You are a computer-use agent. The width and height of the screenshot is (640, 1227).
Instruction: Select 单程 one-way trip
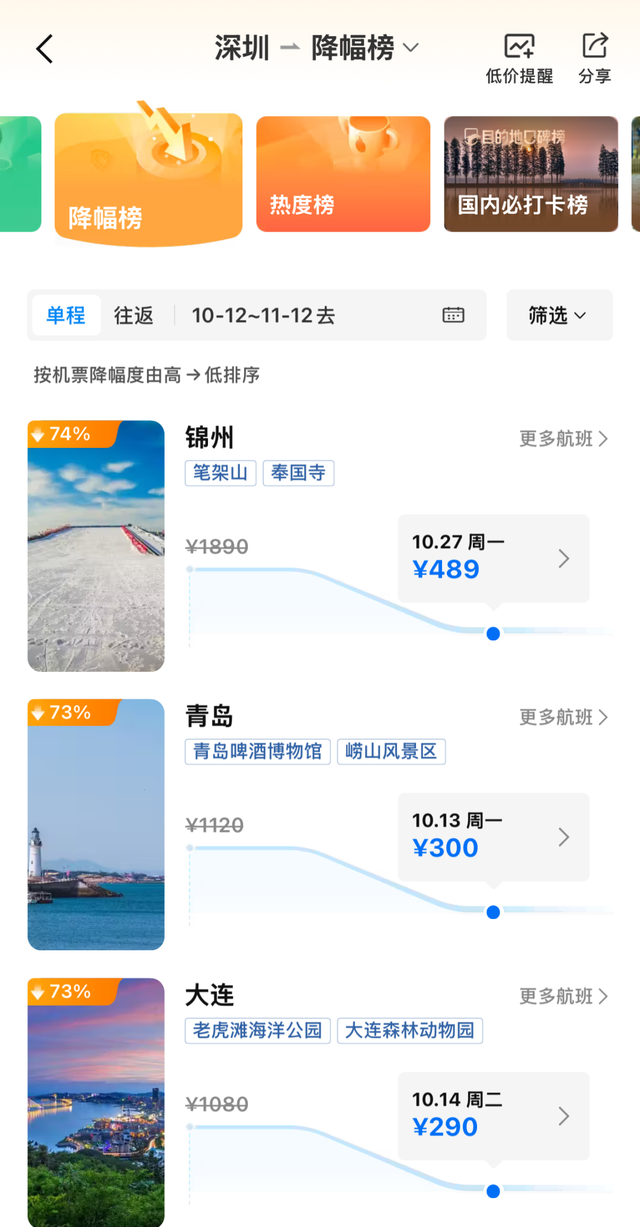[x=66, y=316]
